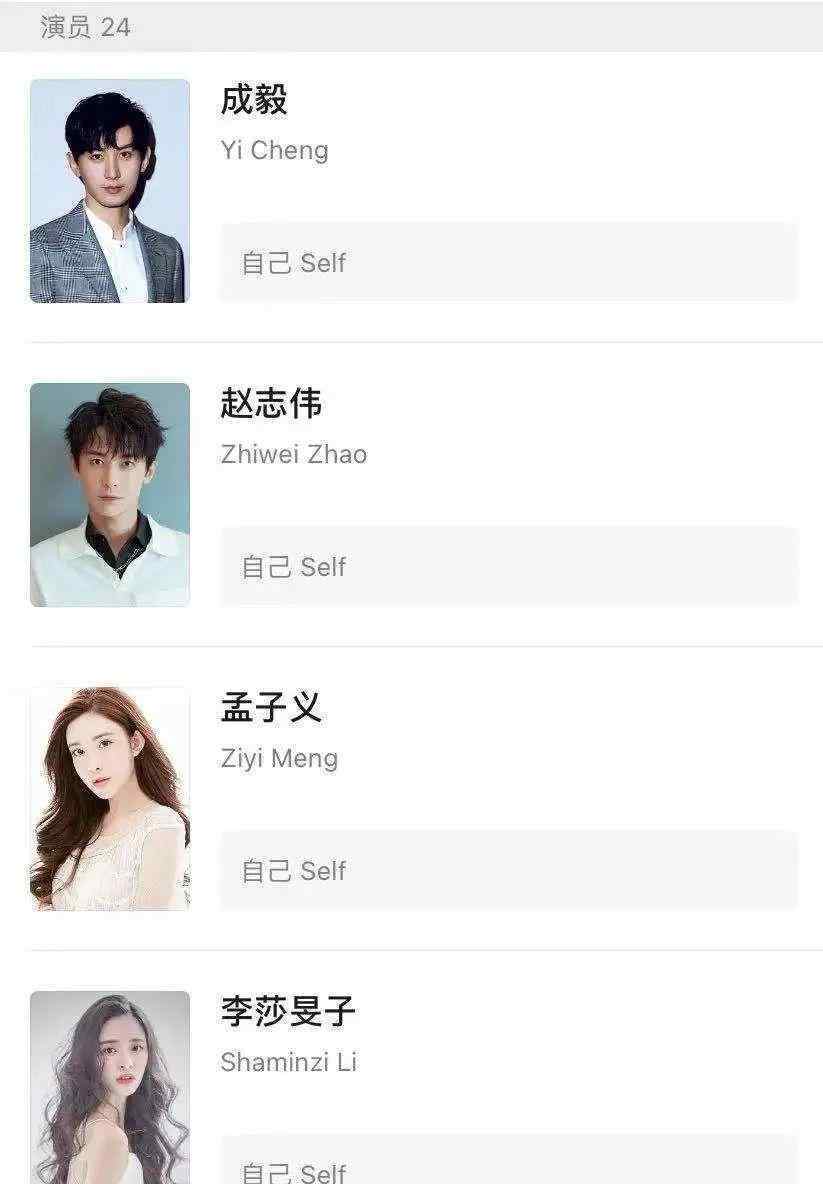Open Zhiwei Zhao's actor profile

tap(271, 405)
